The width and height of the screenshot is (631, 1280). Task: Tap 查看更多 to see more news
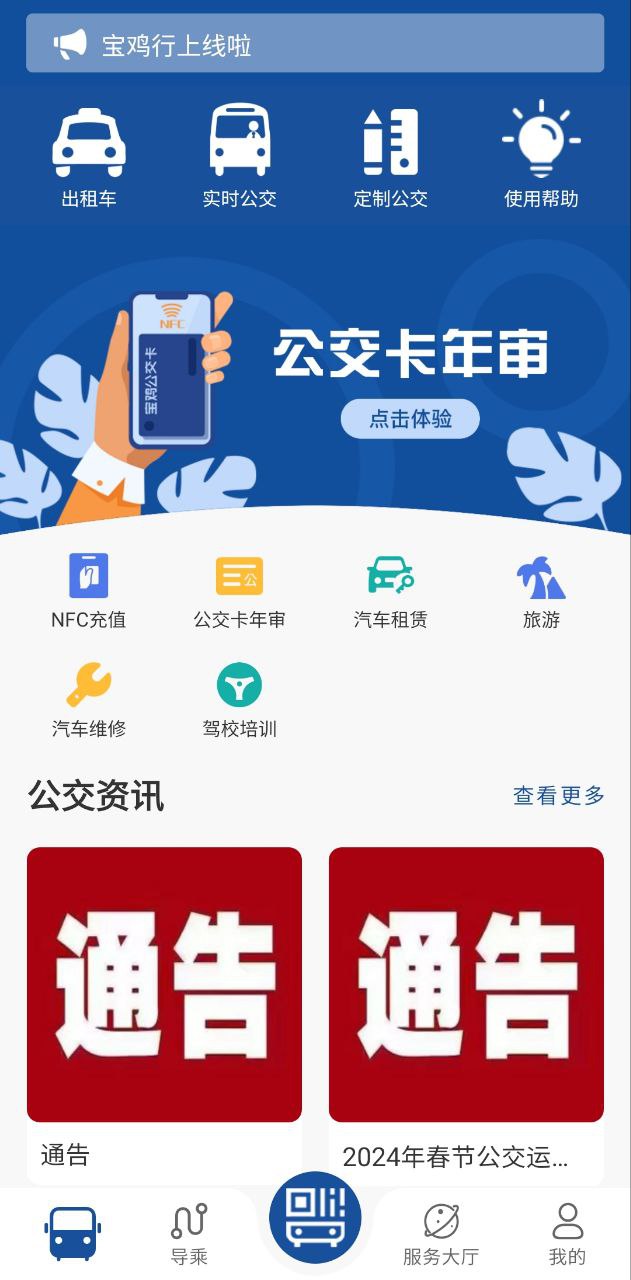[558, 796]
